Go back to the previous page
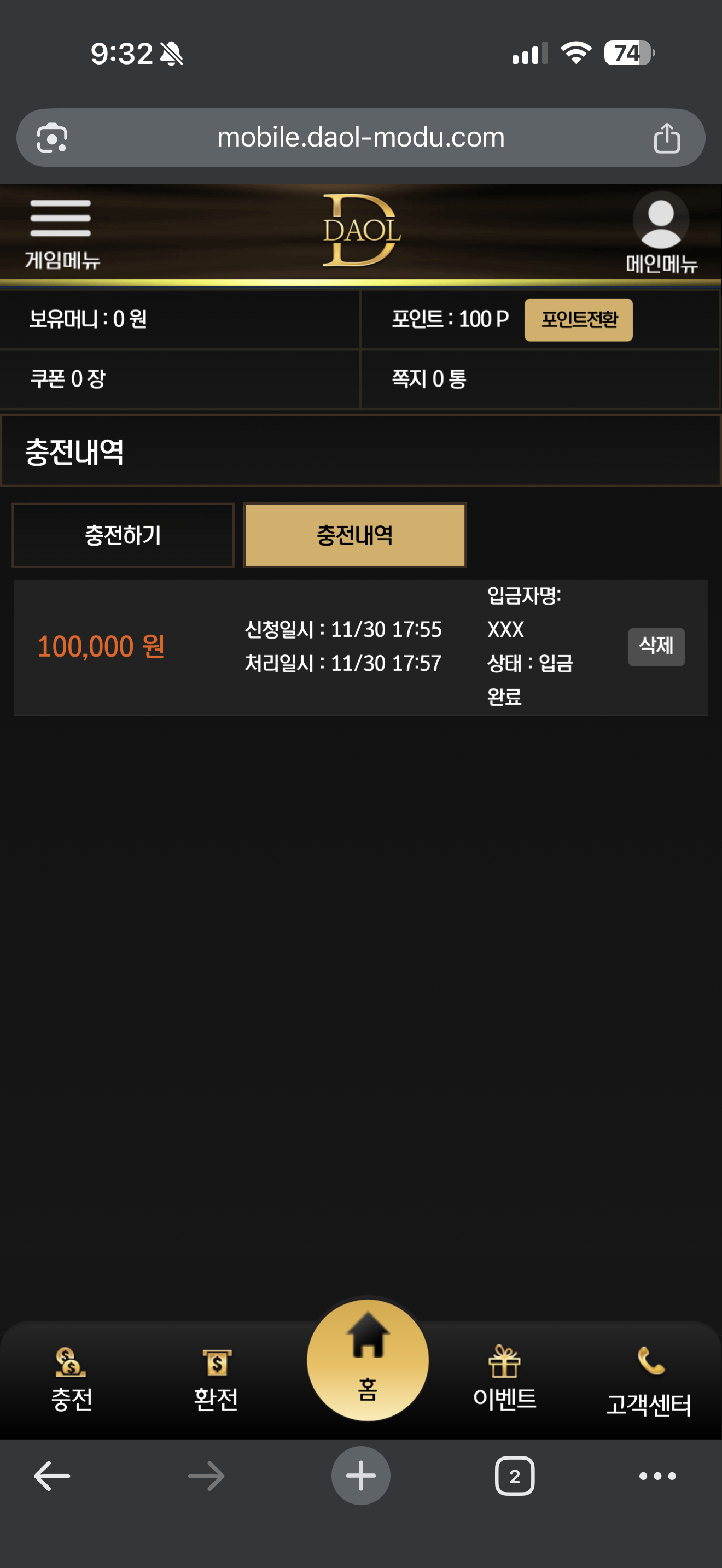 (x=52, y=1476)
